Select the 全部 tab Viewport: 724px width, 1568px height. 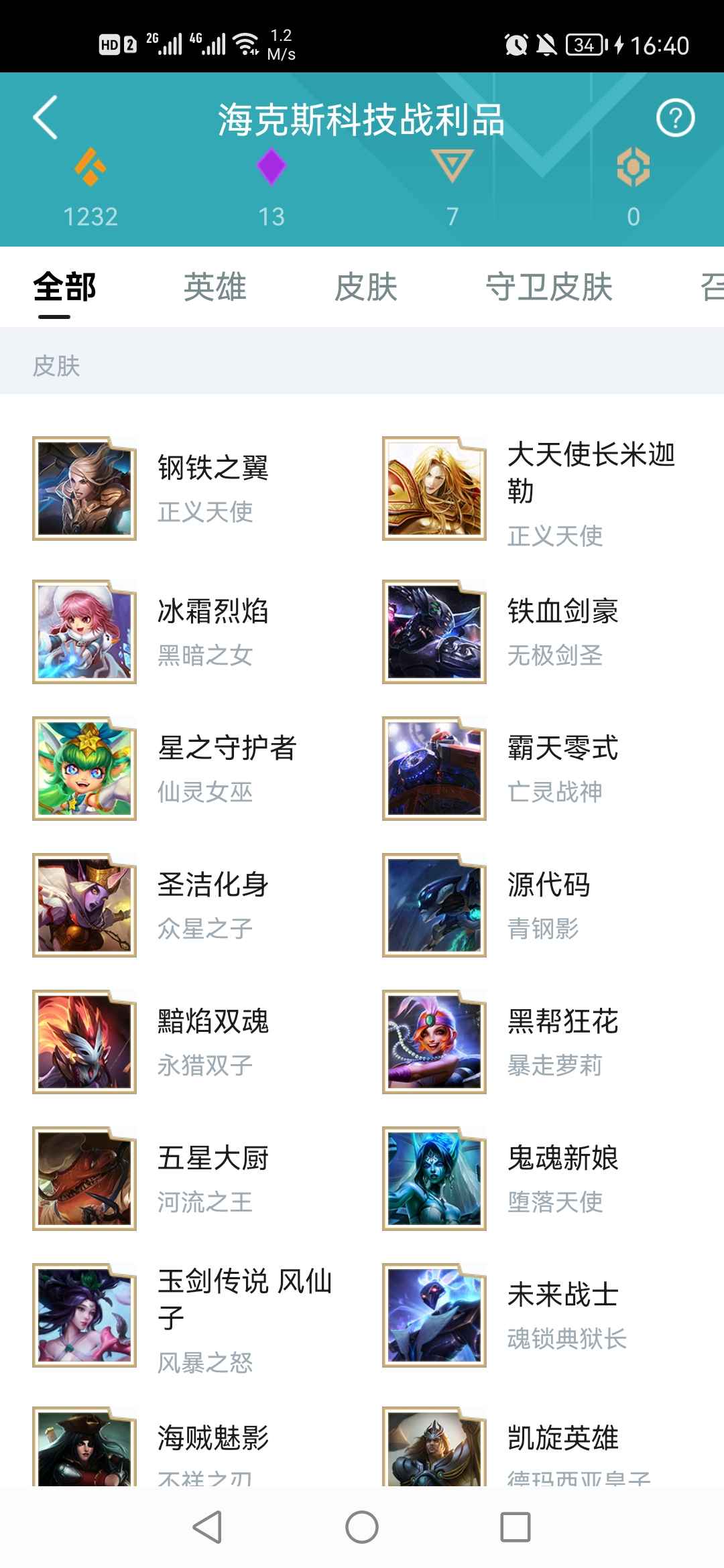(x=65, y=288)
